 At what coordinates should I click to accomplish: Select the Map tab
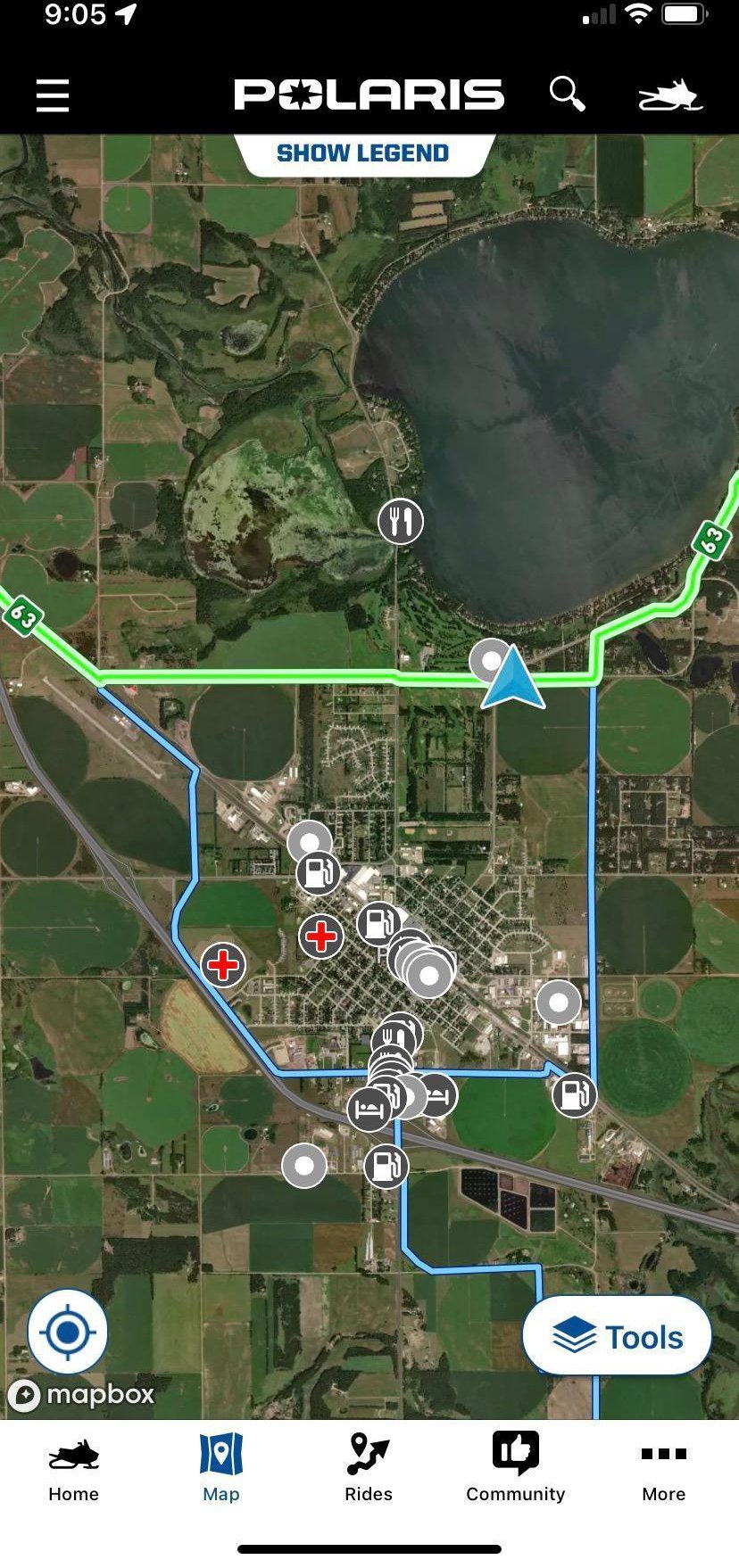tap(220, 1470)
